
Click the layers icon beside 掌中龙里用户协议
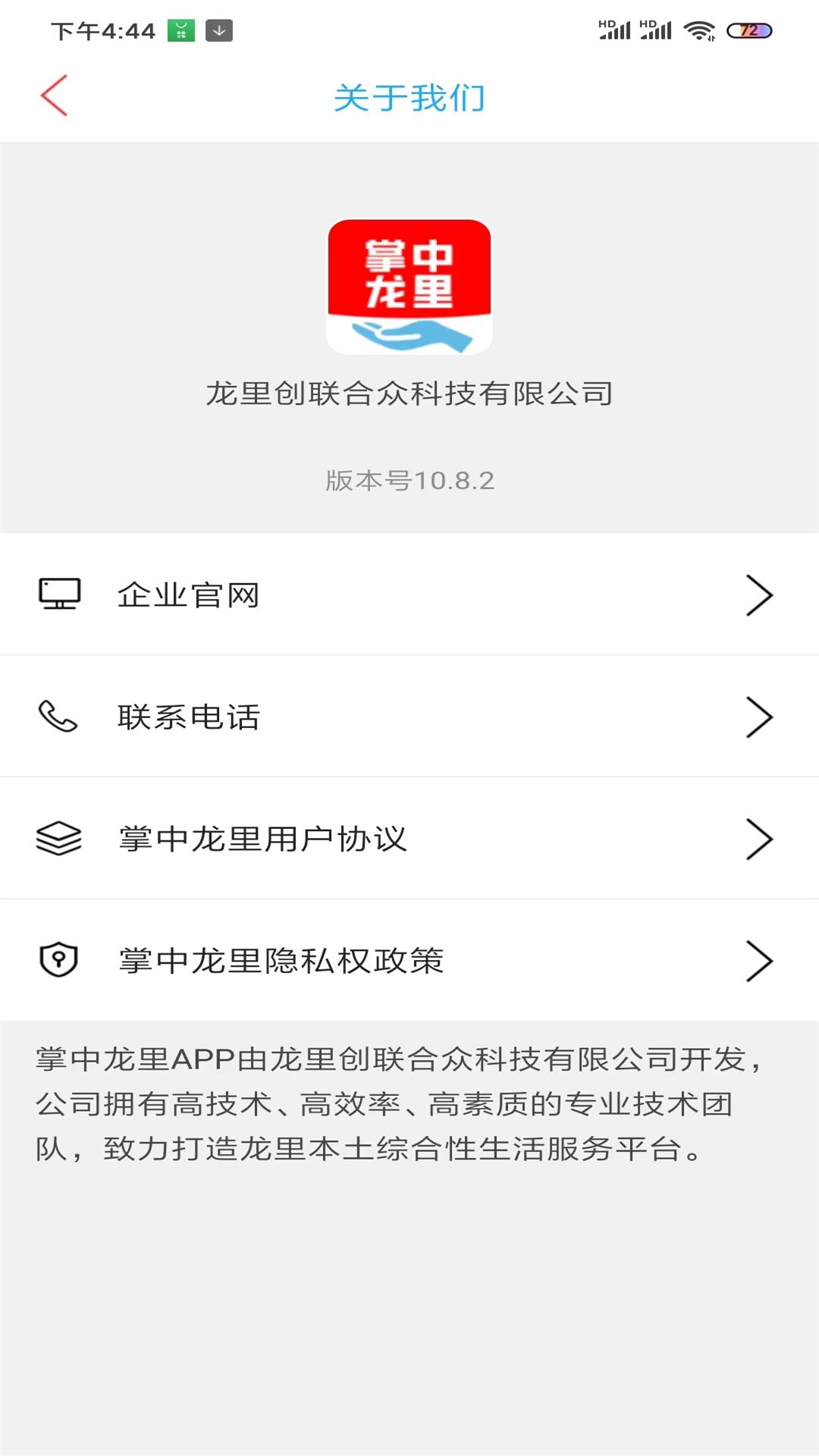point(58,839)
